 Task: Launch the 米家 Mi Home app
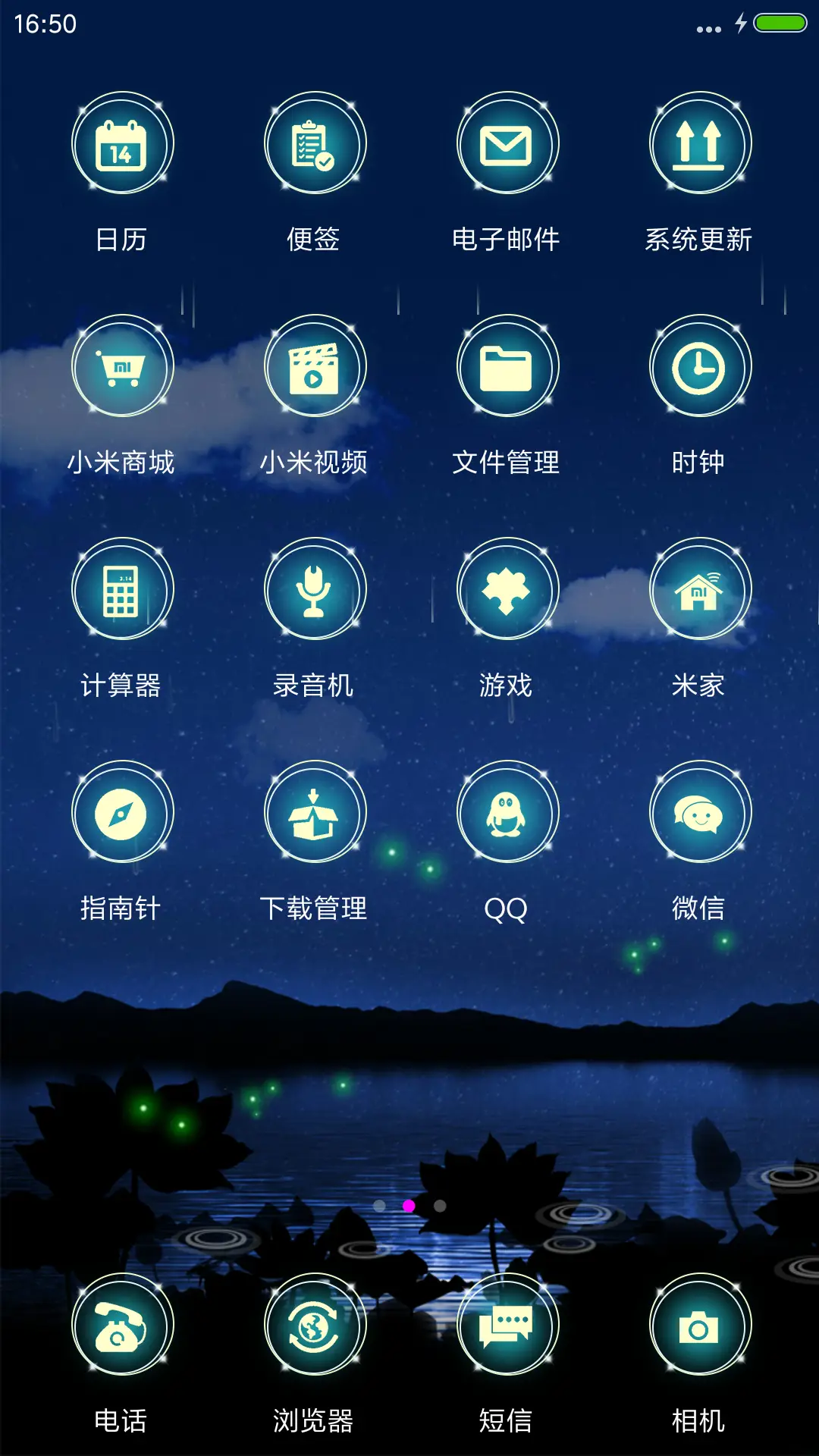(699, 591)
